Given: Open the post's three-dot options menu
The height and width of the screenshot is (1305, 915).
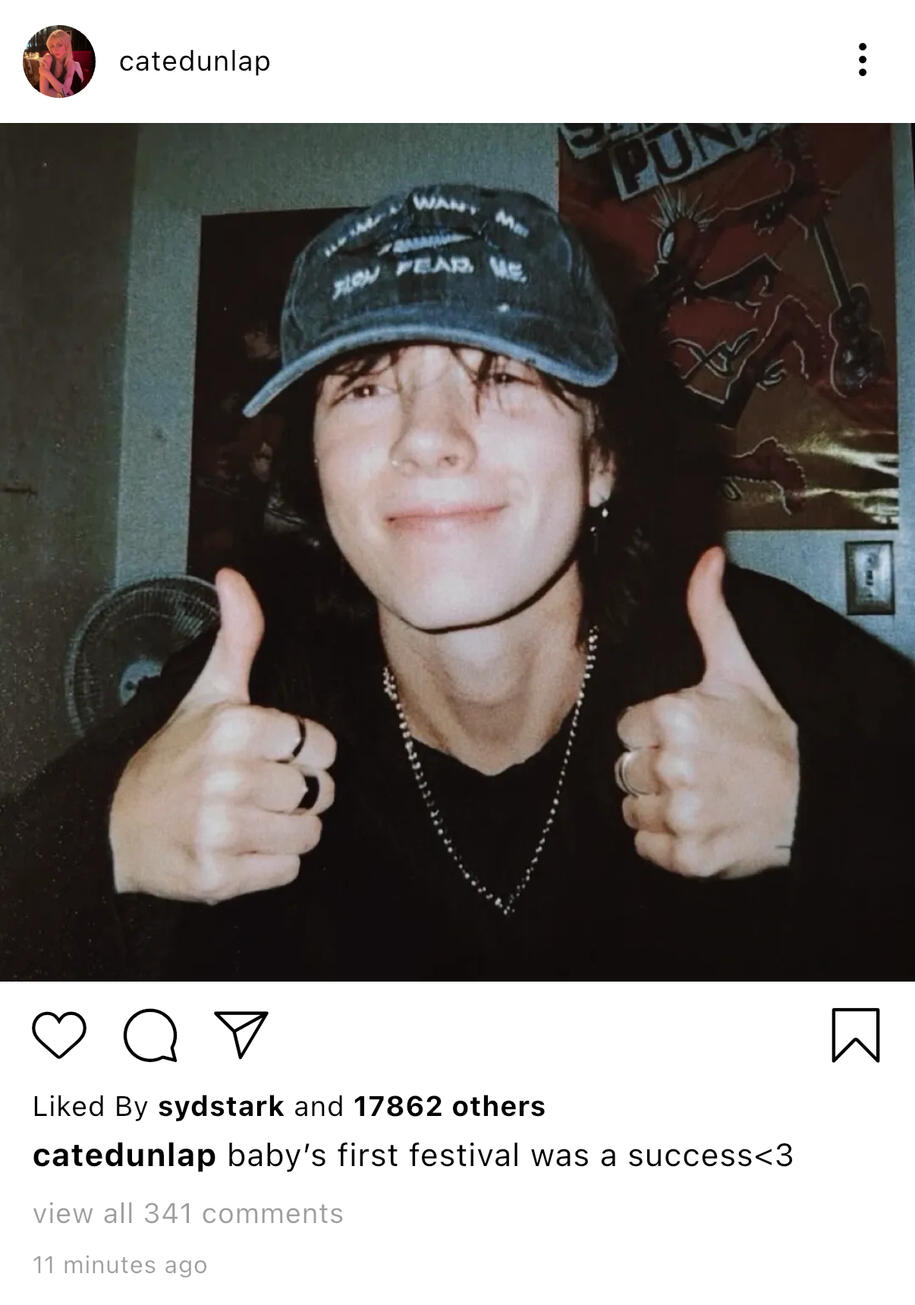Looking at the screenshot, I should click(x=862, y=60).
